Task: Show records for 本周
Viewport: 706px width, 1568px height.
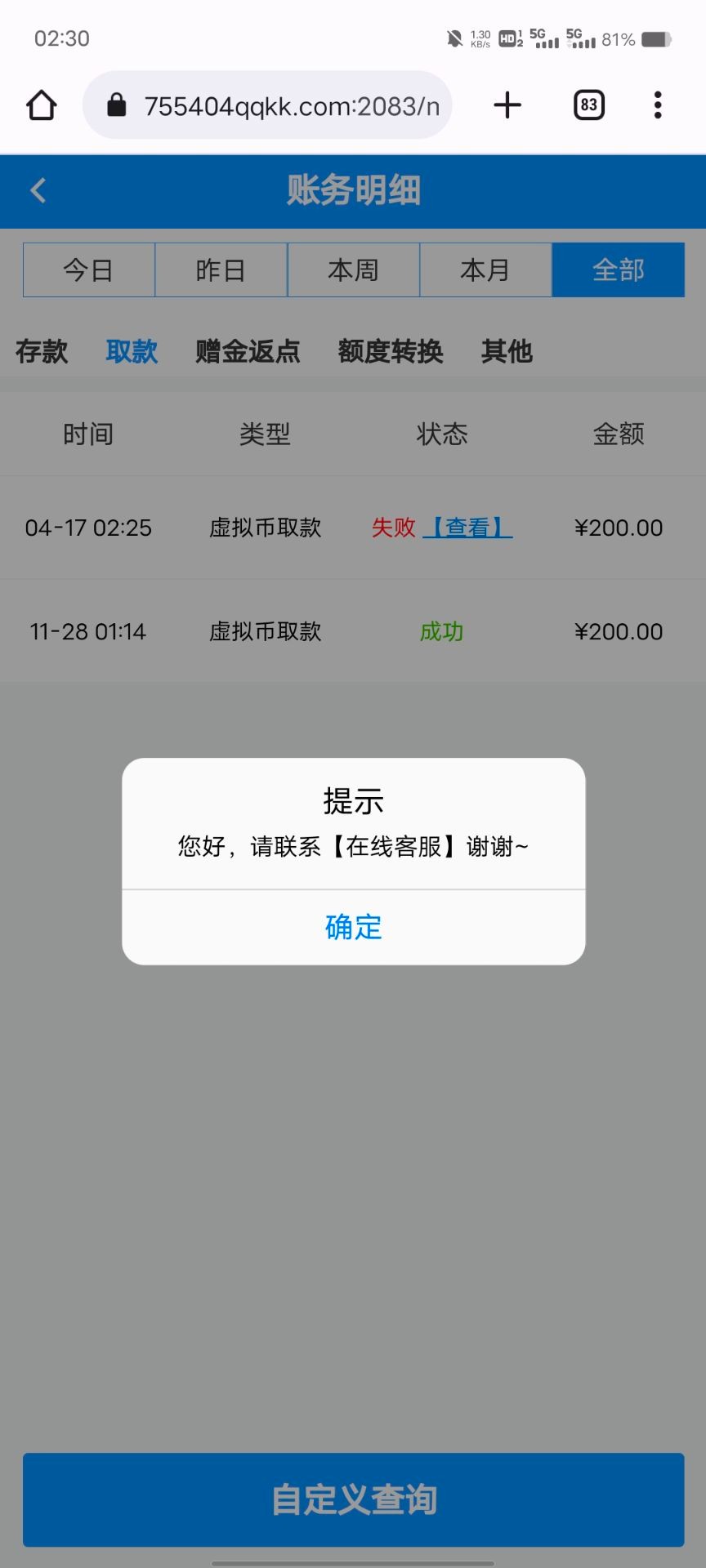Action: [353, 269]
